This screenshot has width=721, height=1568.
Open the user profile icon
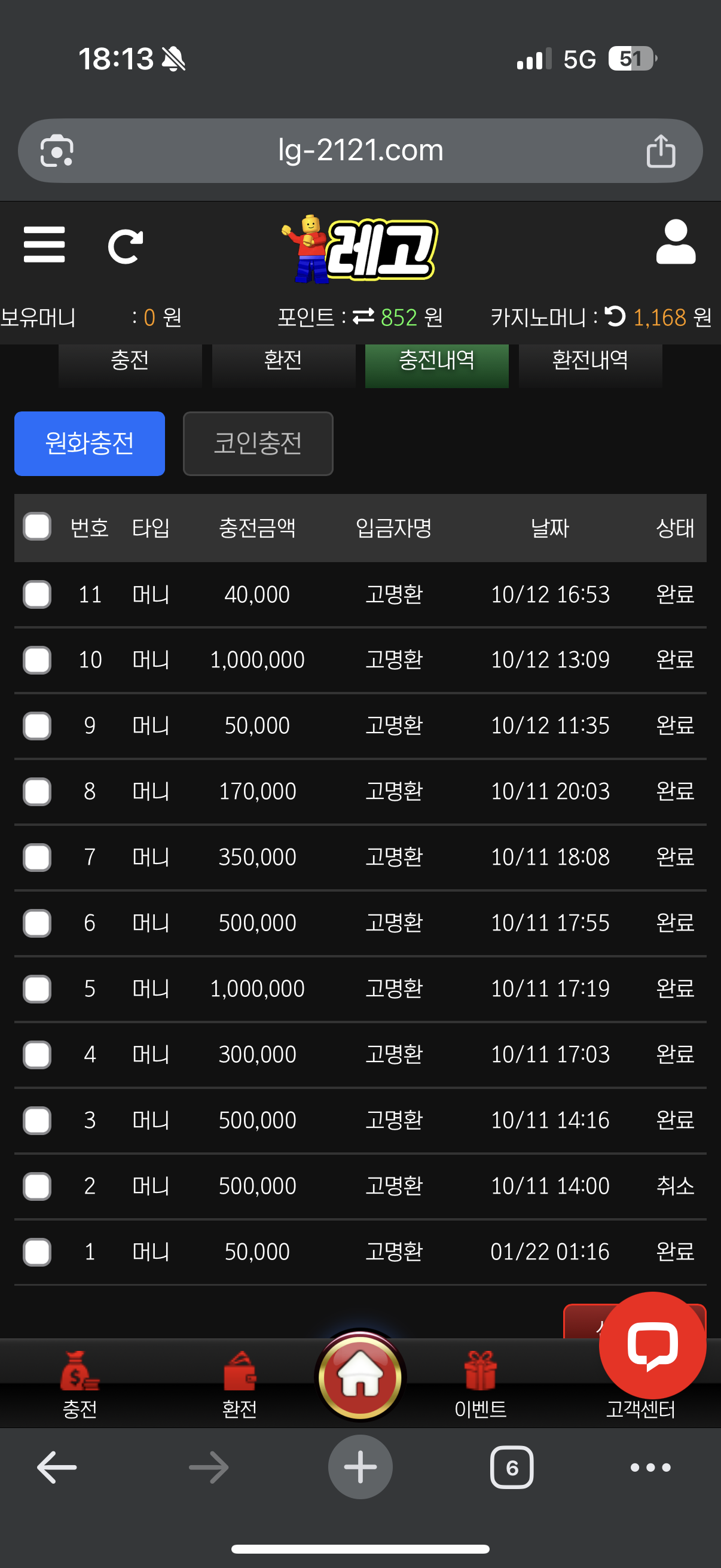point(676,242)
